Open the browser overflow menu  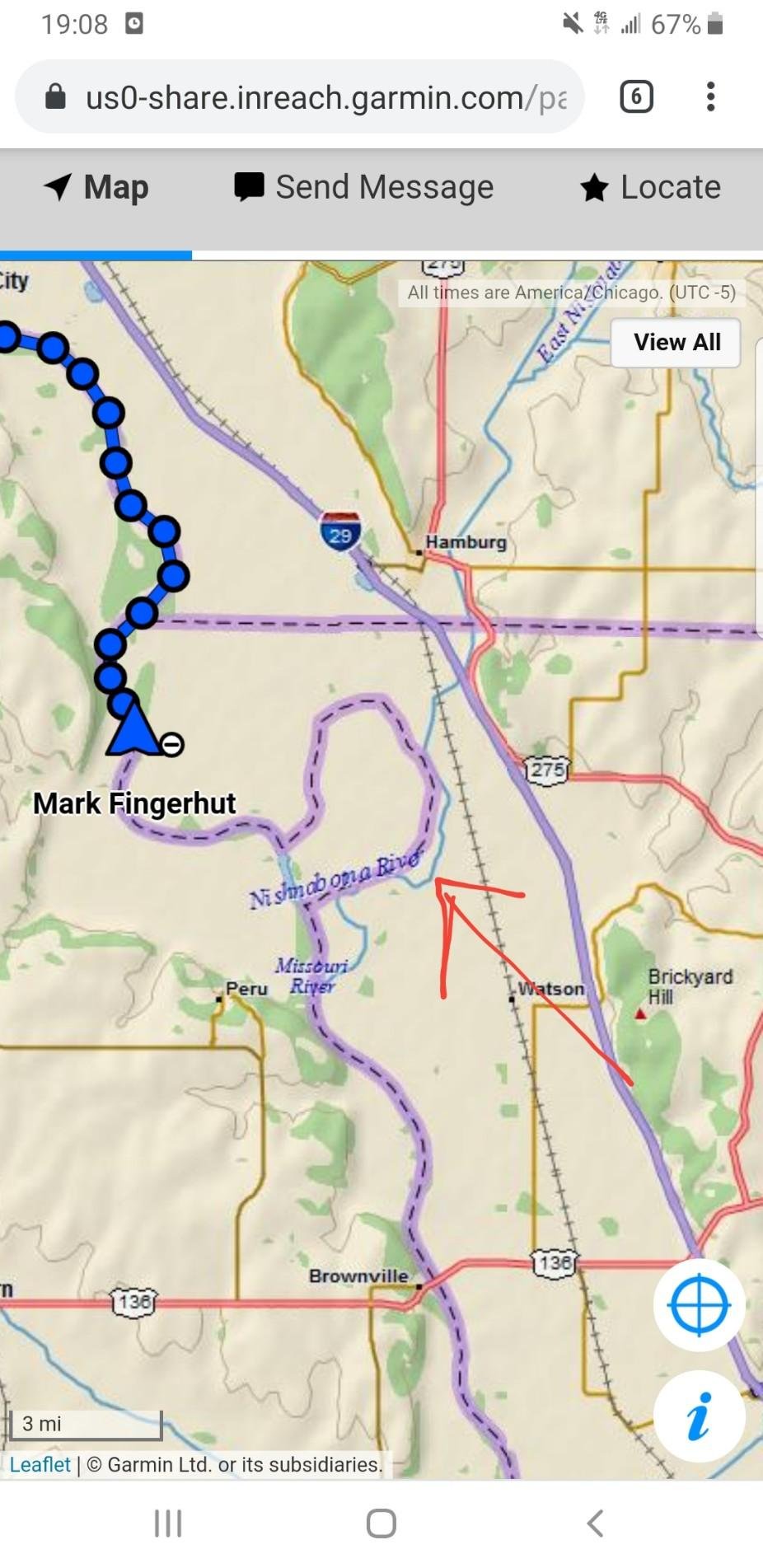tap(710, 97)
